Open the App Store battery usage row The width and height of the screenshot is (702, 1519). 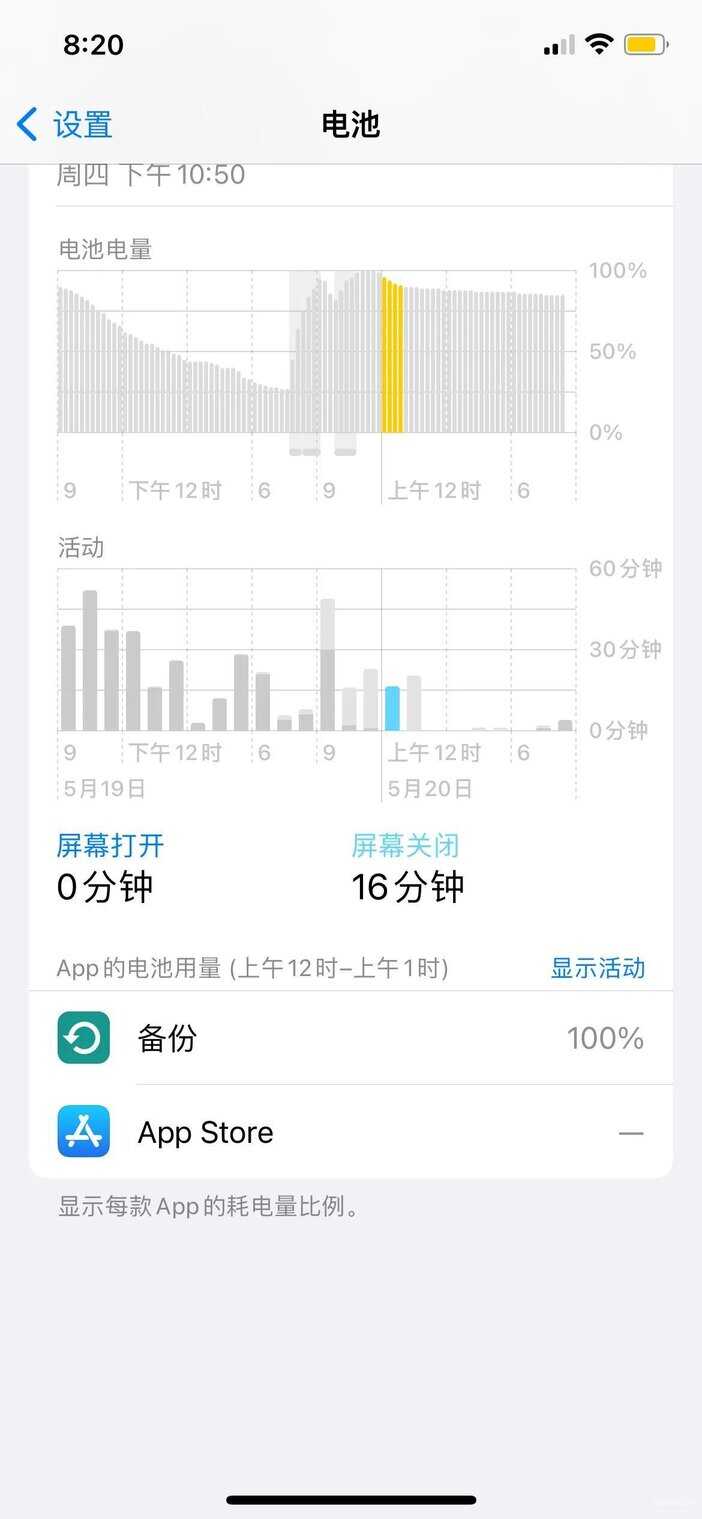click(x=351, y=1132)
